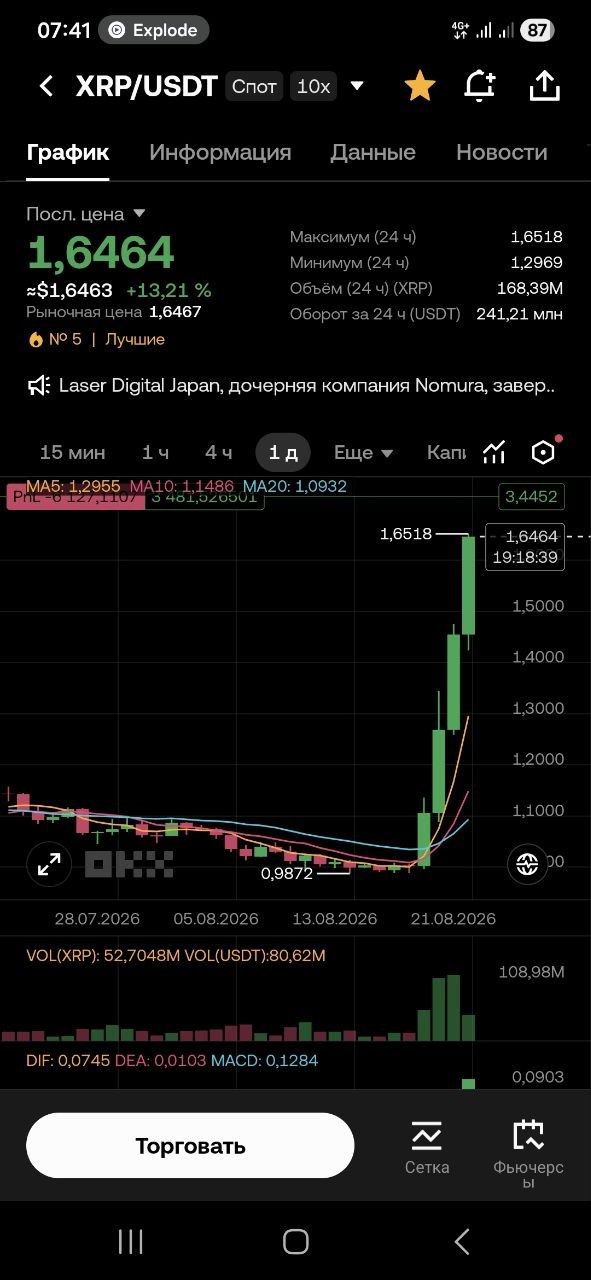Screen dimensions: 591x1280
Task: Open chart settings hexagon icon
Action: (543, 452)
